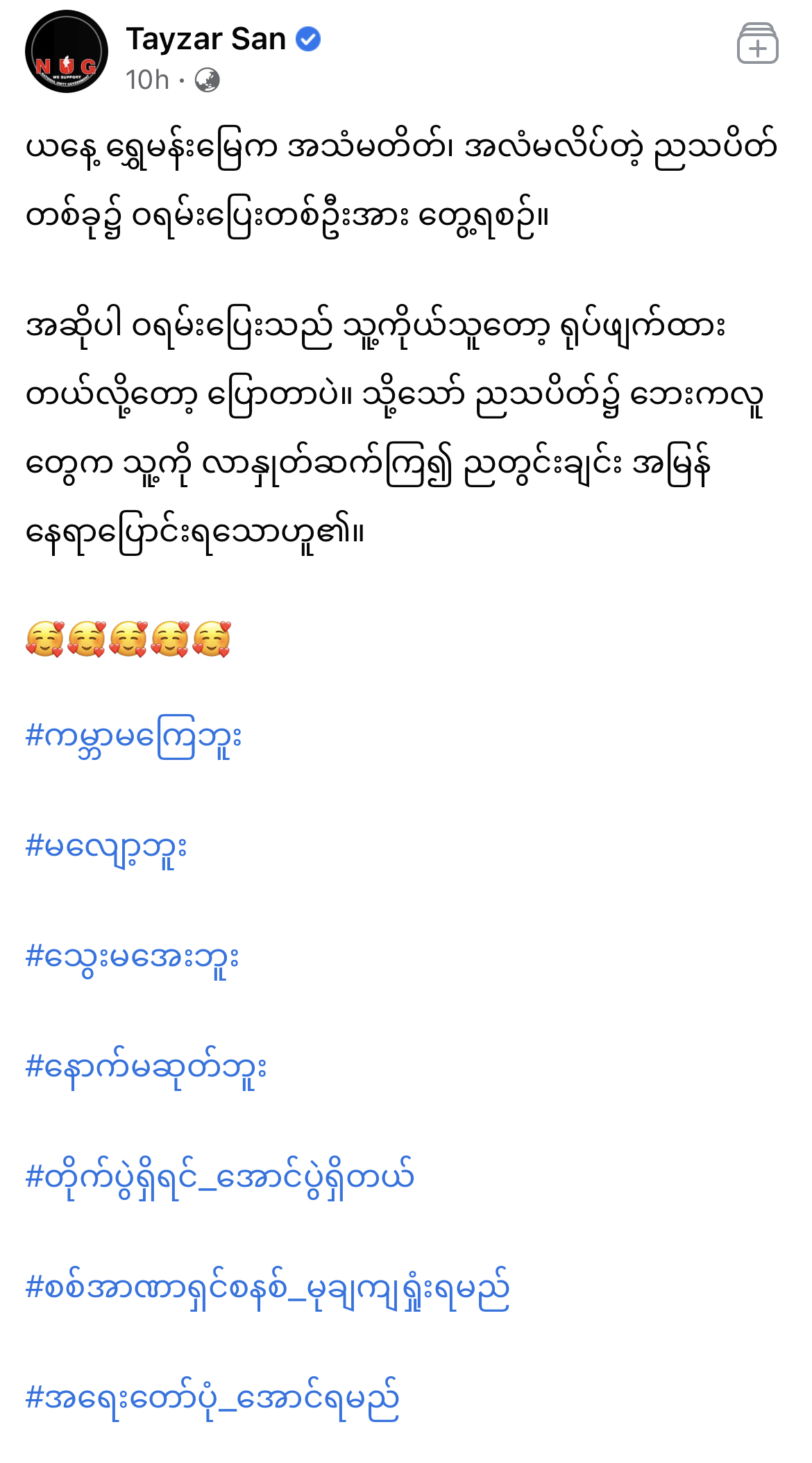The width and height of the screenshot is (812, 1463).
Task: Open Tayzar San's profile picture
Action: pos(67,52)
